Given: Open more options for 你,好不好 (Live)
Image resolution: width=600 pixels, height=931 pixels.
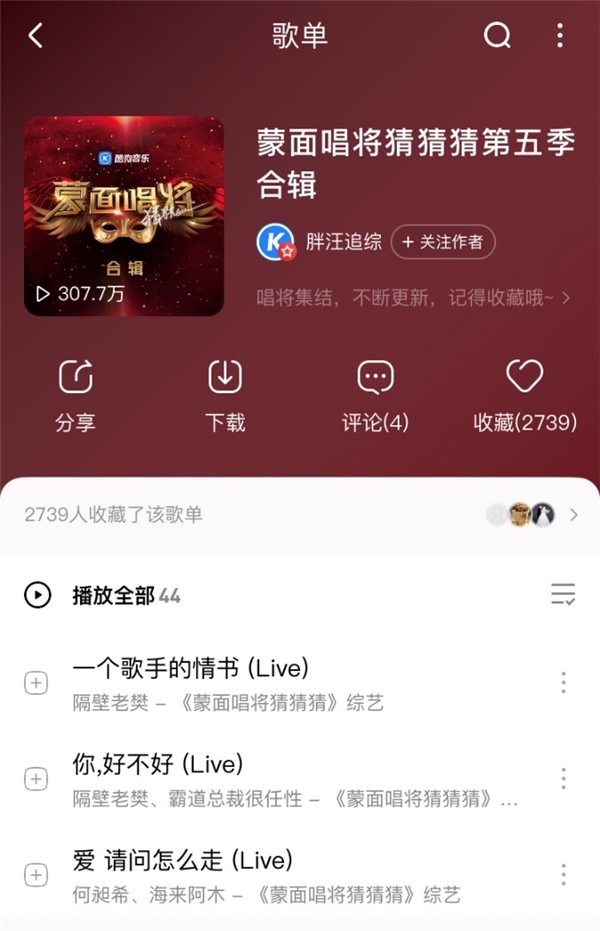Looking at the screenshot, I should (563, 779).
